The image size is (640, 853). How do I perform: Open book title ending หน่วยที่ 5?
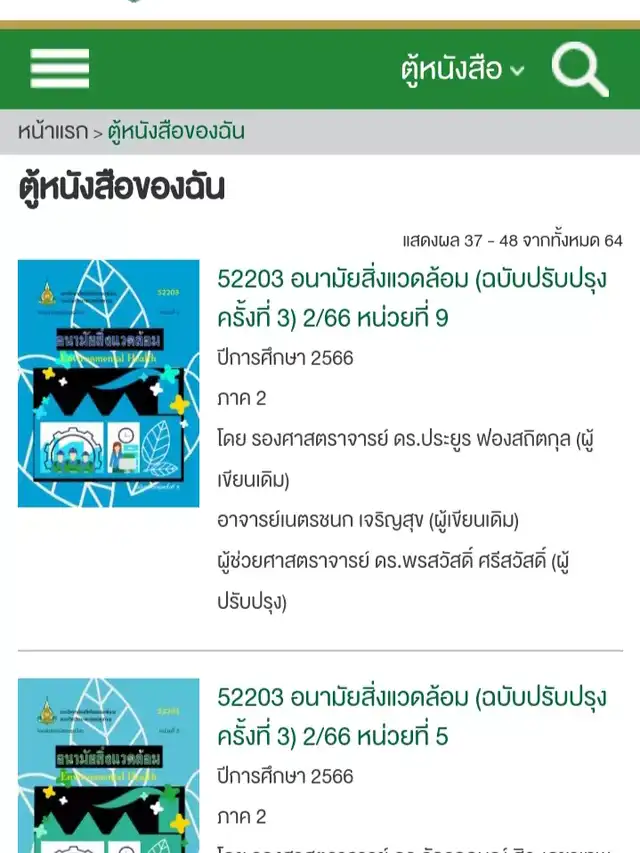point(411,716)
